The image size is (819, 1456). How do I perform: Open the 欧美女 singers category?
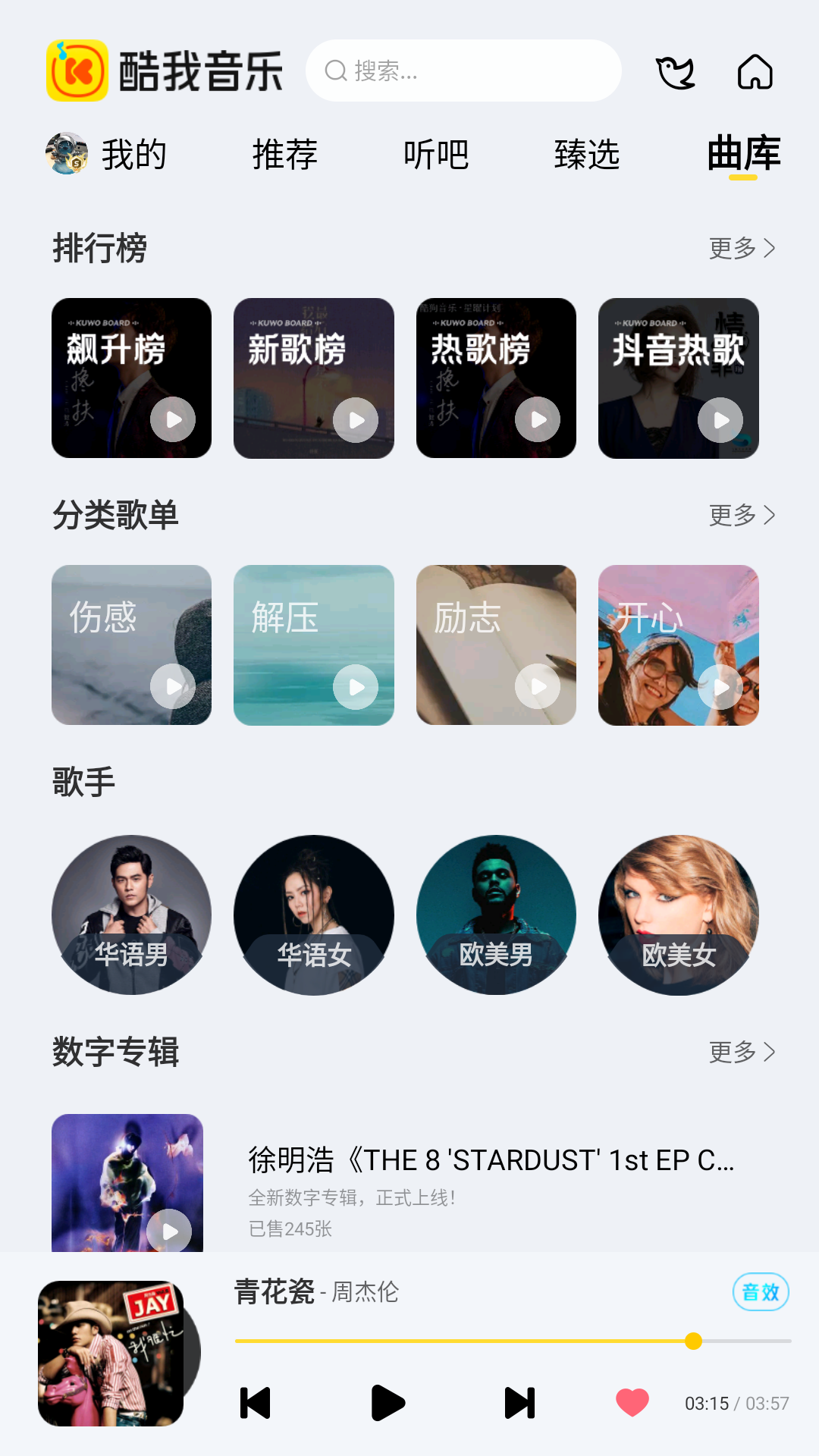679,915
